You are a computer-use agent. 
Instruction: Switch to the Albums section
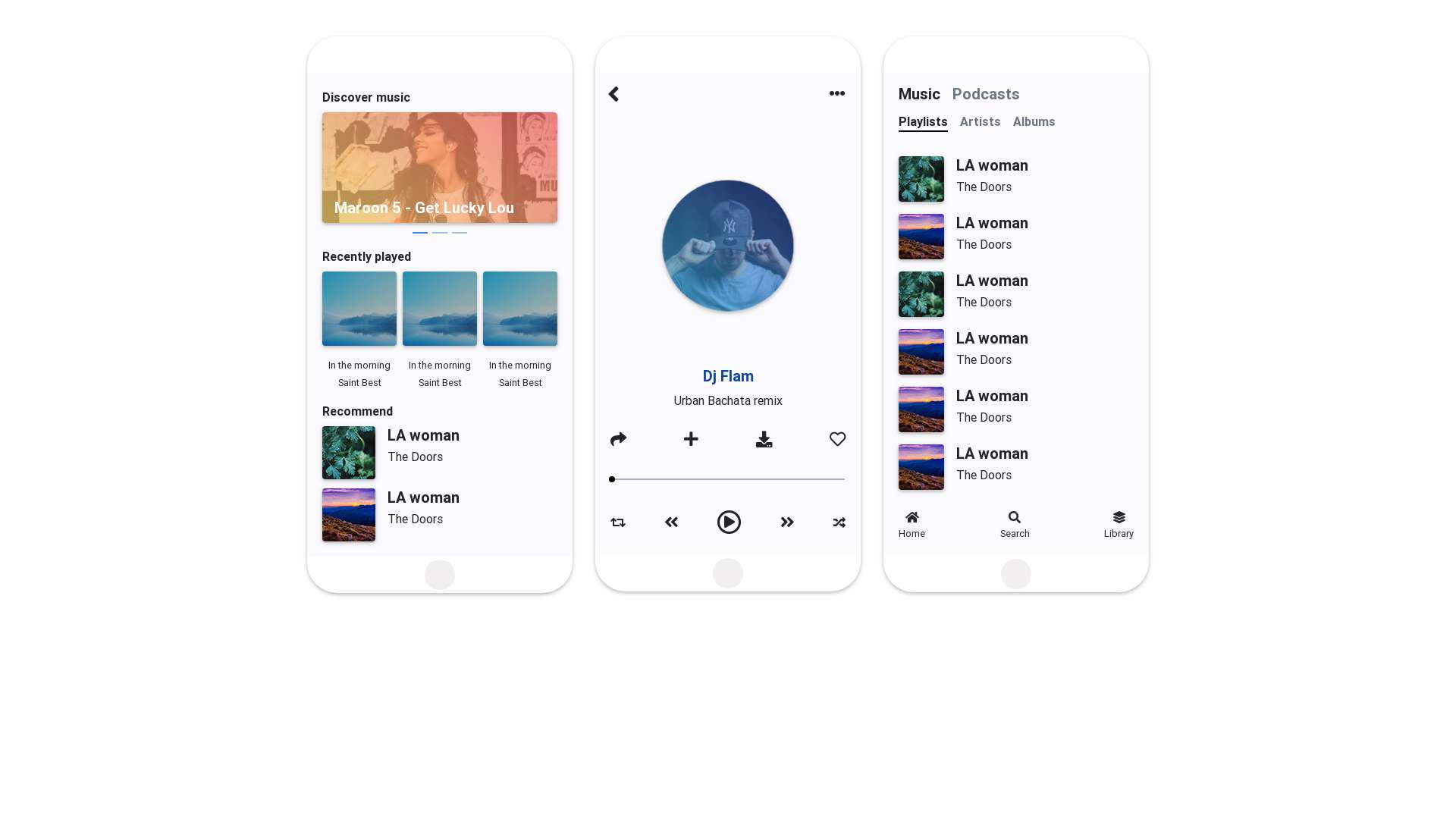tap(1034, 122)
